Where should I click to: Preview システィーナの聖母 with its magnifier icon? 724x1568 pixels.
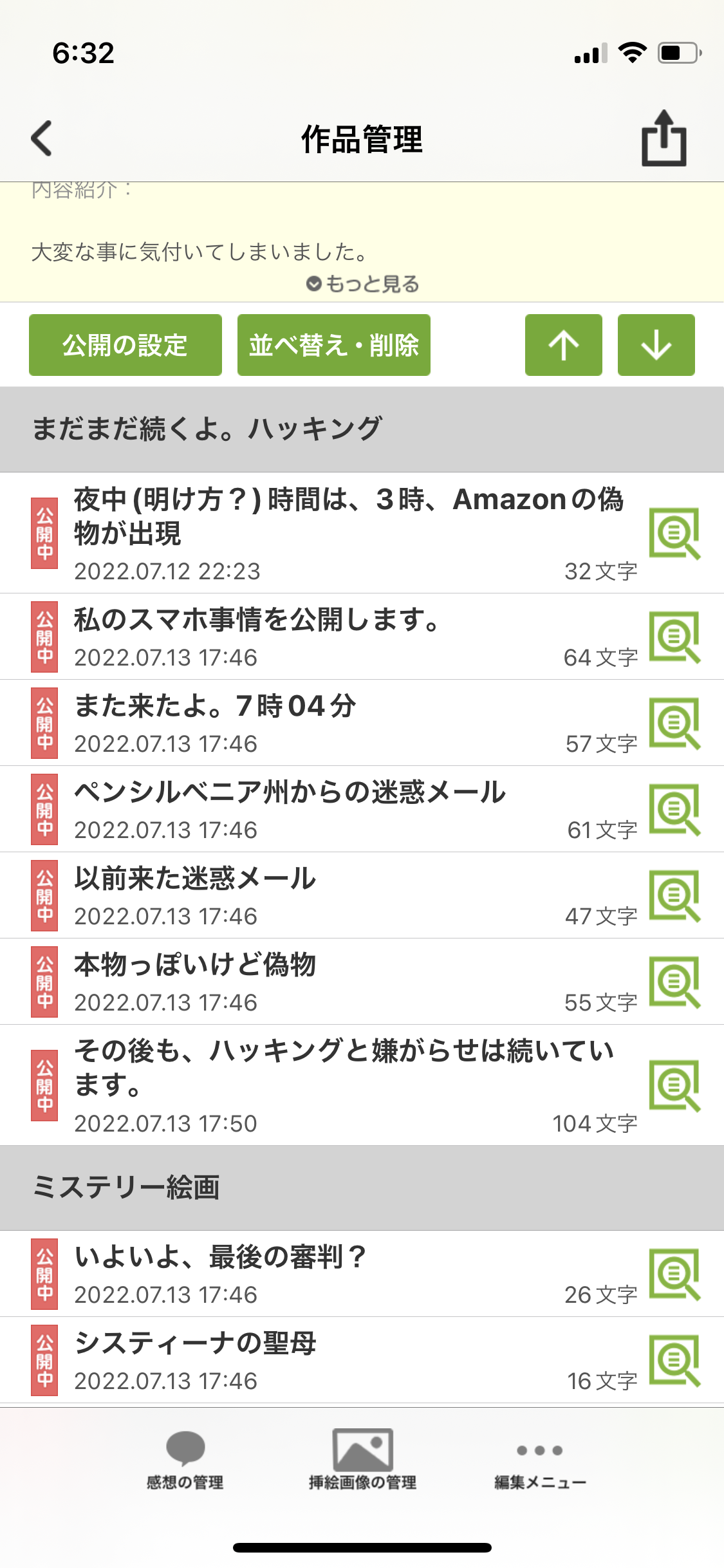pyautogui.click(x=674, y=1361)
